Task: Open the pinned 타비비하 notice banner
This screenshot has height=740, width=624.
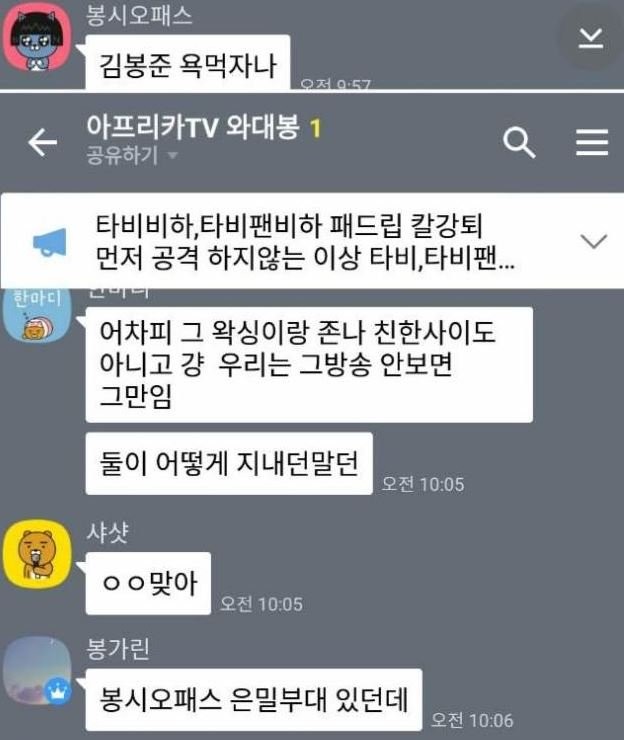Action: (x=300, y=241)
